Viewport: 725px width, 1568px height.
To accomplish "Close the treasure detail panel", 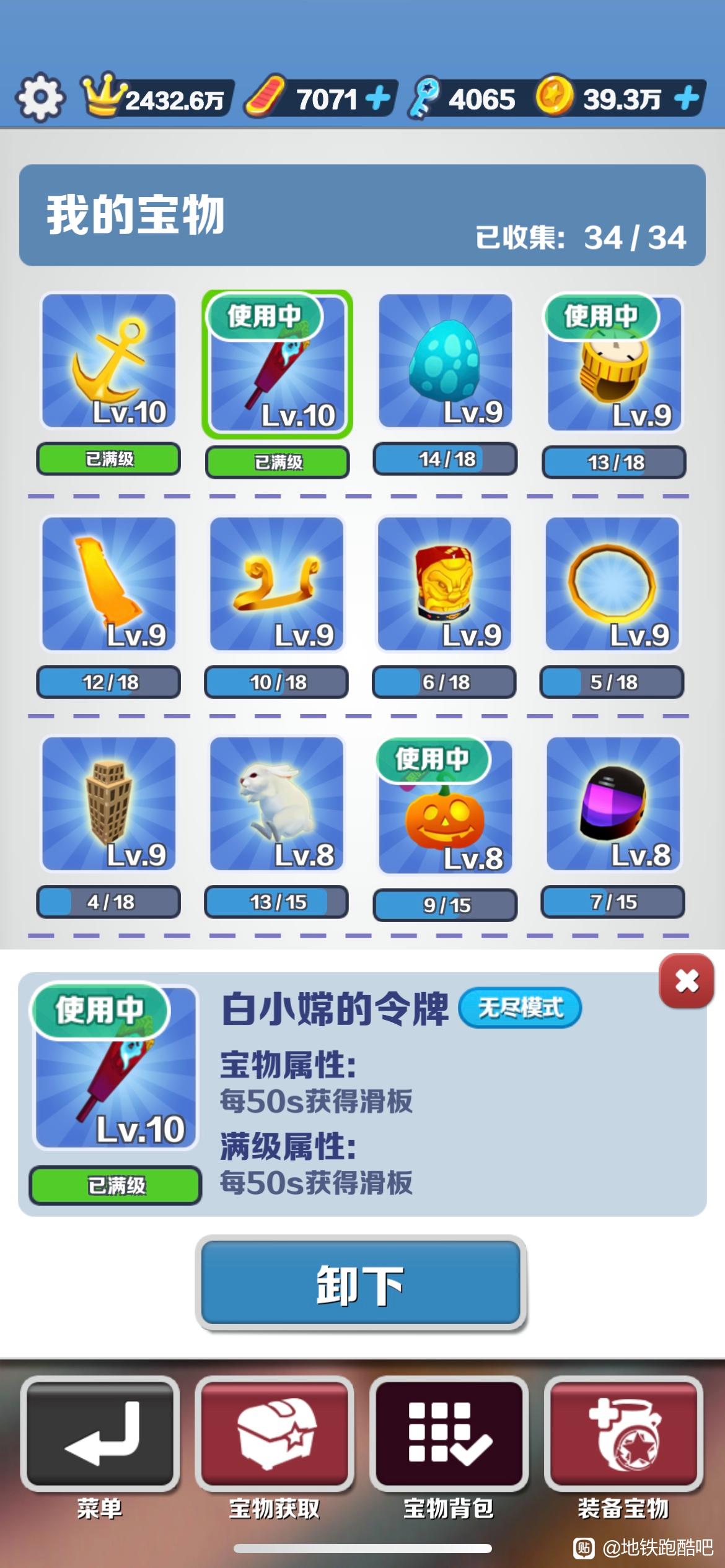I will click(x=687, y=981).
